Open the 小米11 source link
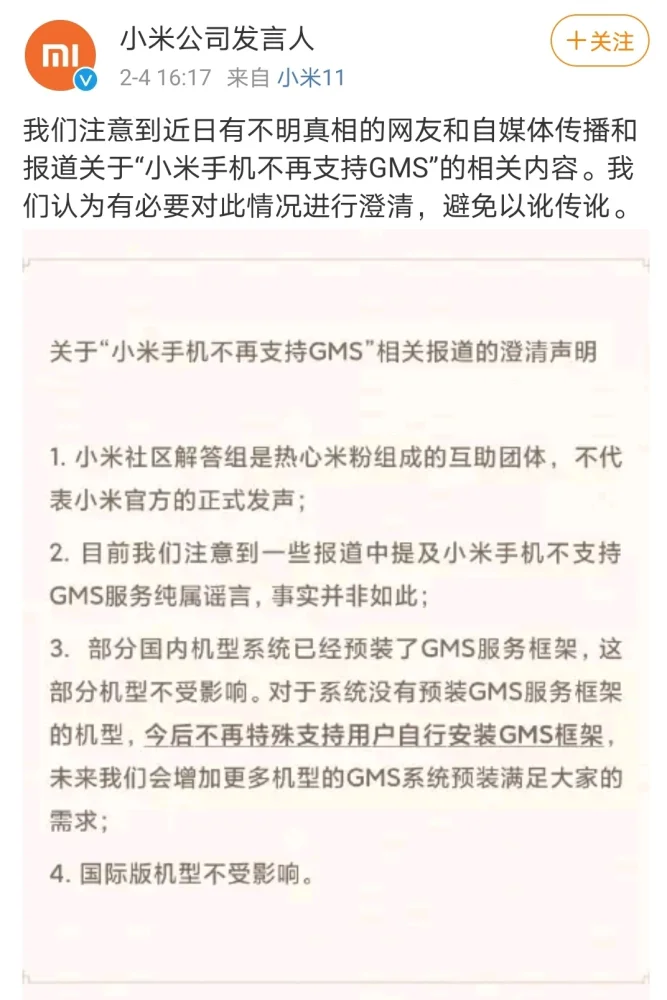Screen dimensions: 667x1000 click(310, 77)
